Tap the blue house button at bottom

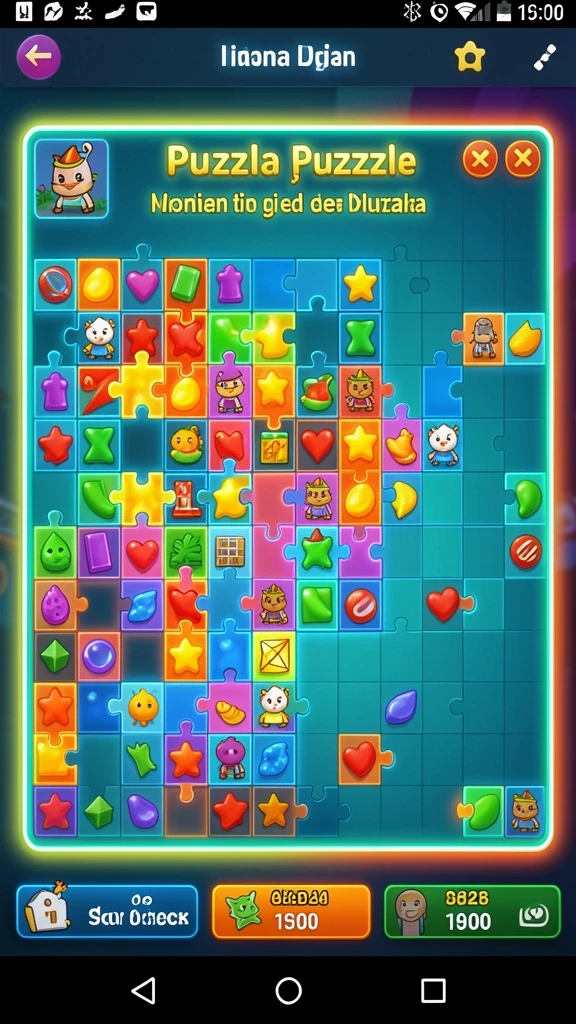click(107, 912)
